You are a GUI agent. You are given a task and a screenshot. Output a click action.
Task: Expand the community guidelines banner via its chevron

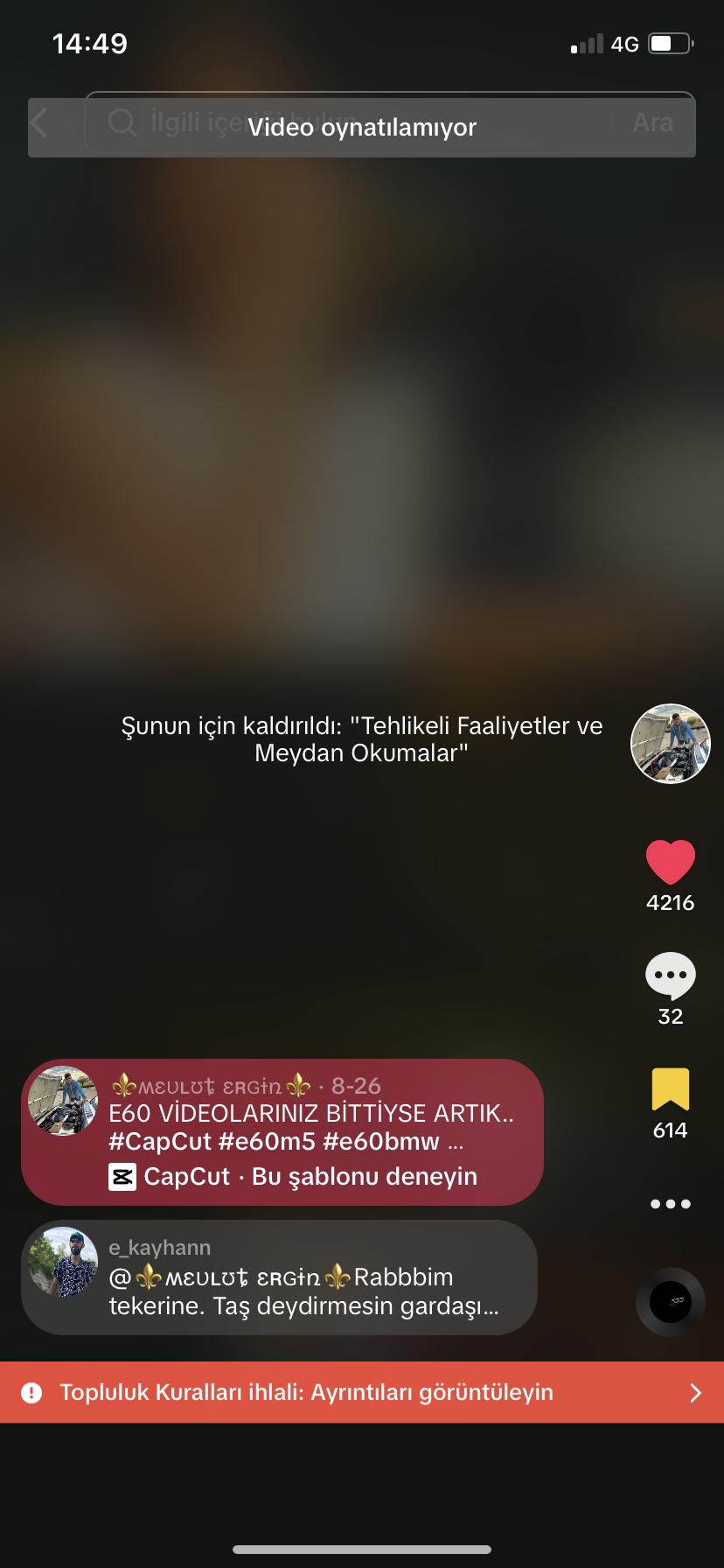point(695,1392)
